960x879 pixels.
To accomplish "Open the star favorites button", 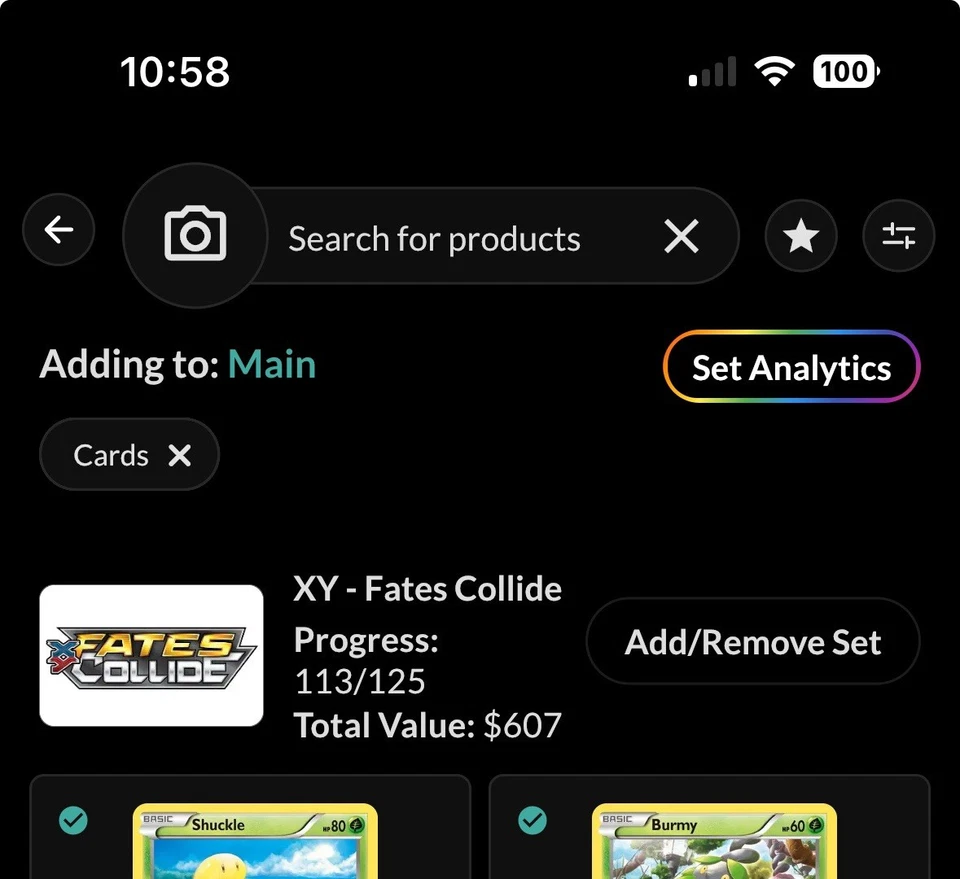I will point(800,237).
